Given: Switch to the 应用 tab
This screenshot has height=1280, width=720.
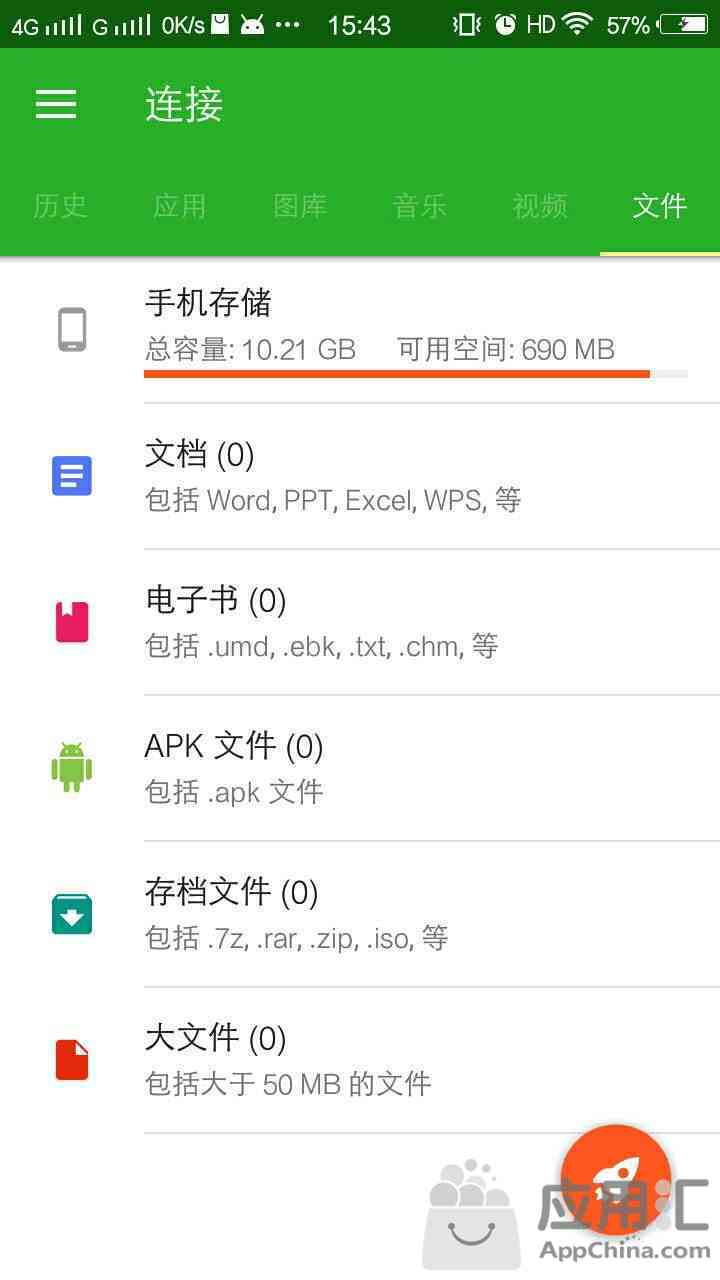Looking at the screenshot, I should 180,206.
